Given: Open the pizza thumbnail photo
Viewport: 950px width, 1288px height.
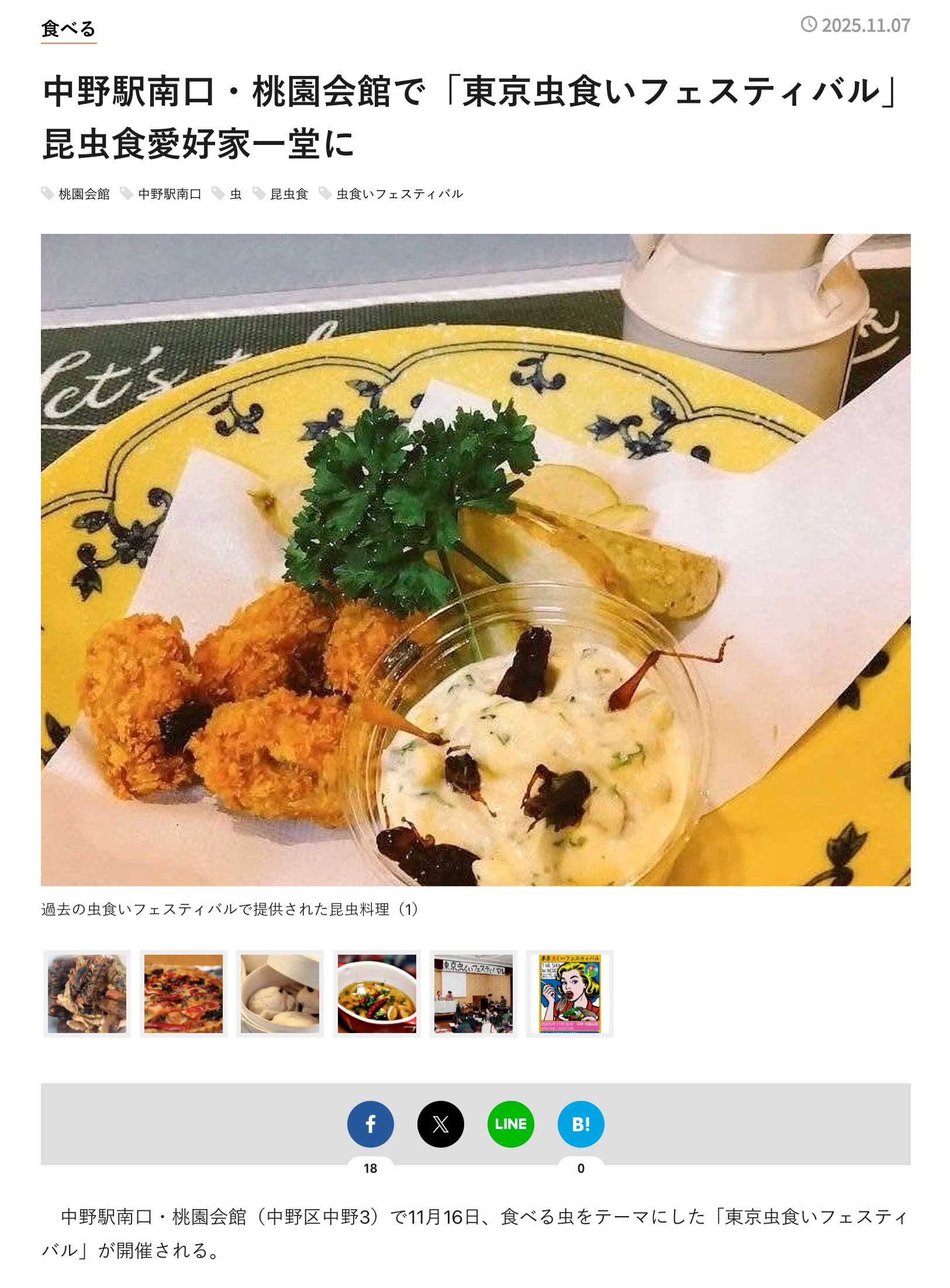Looking at the screenshot, I should click(184, 994).
